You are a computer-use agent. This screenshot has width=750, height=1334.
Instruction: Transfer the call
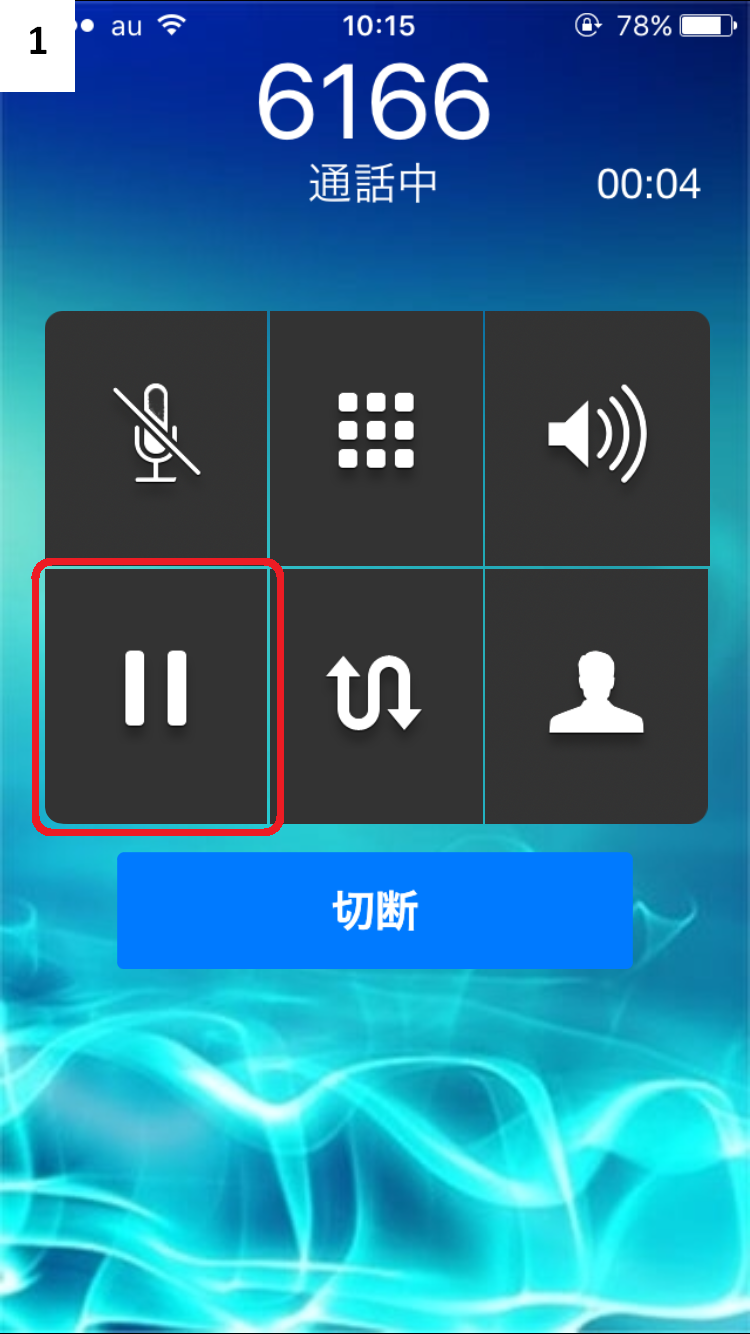coord(376,694)
